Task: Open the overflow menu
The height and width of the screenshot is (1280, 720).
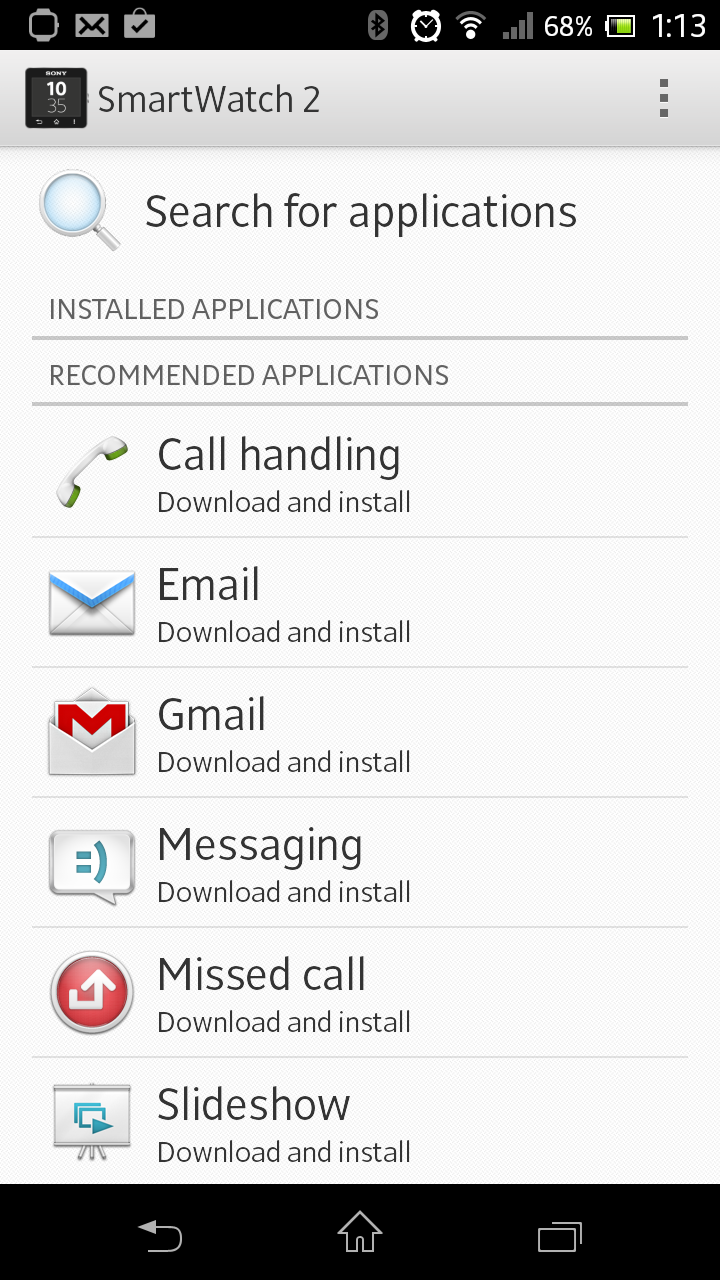Action: coord(663,99)
